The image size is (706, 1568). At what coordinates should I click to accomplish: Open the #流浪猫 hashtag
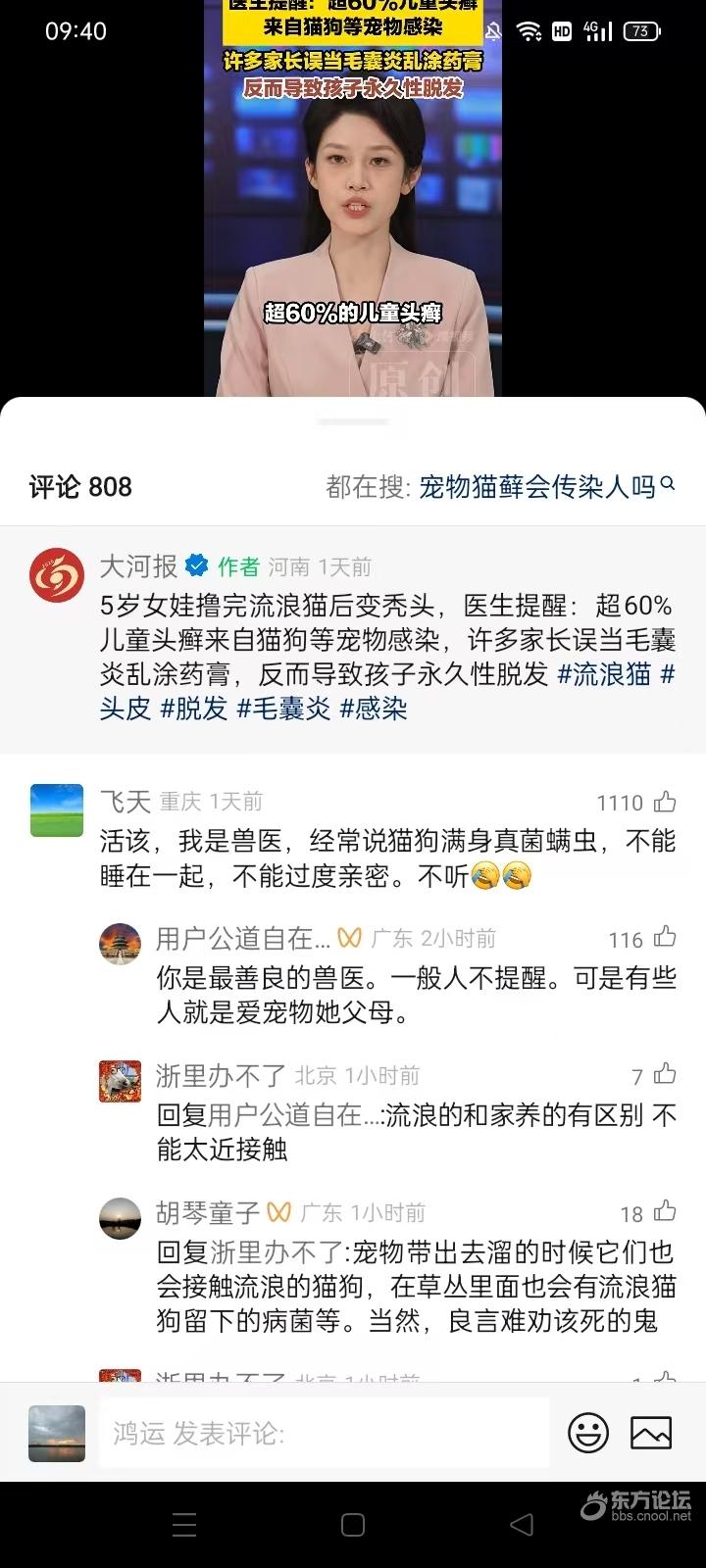(x=604, y=674)
